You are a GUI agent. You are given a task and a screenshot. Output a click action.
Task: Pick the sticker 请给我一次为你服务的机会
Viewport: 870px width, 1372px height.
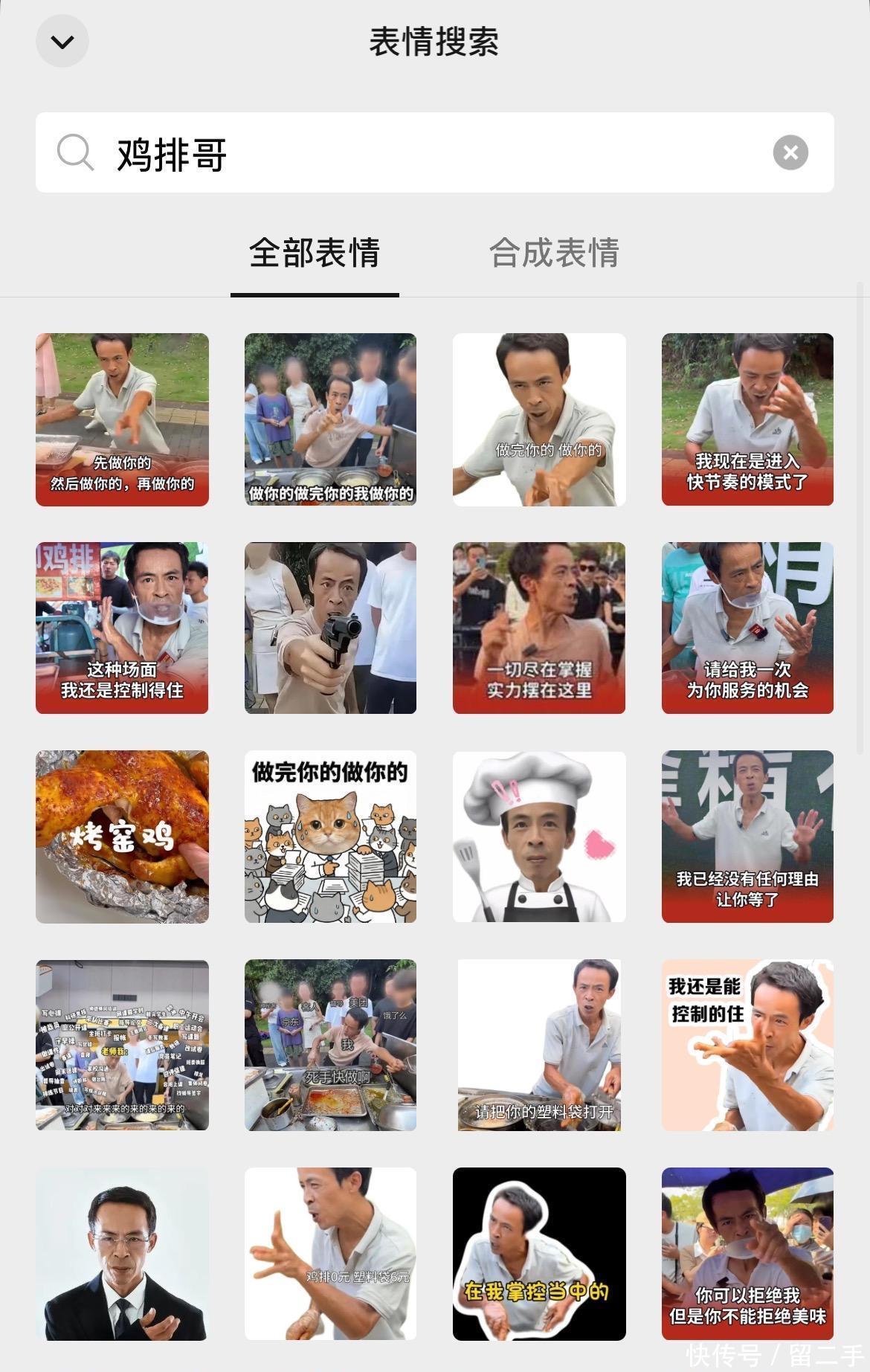[747, 628]
